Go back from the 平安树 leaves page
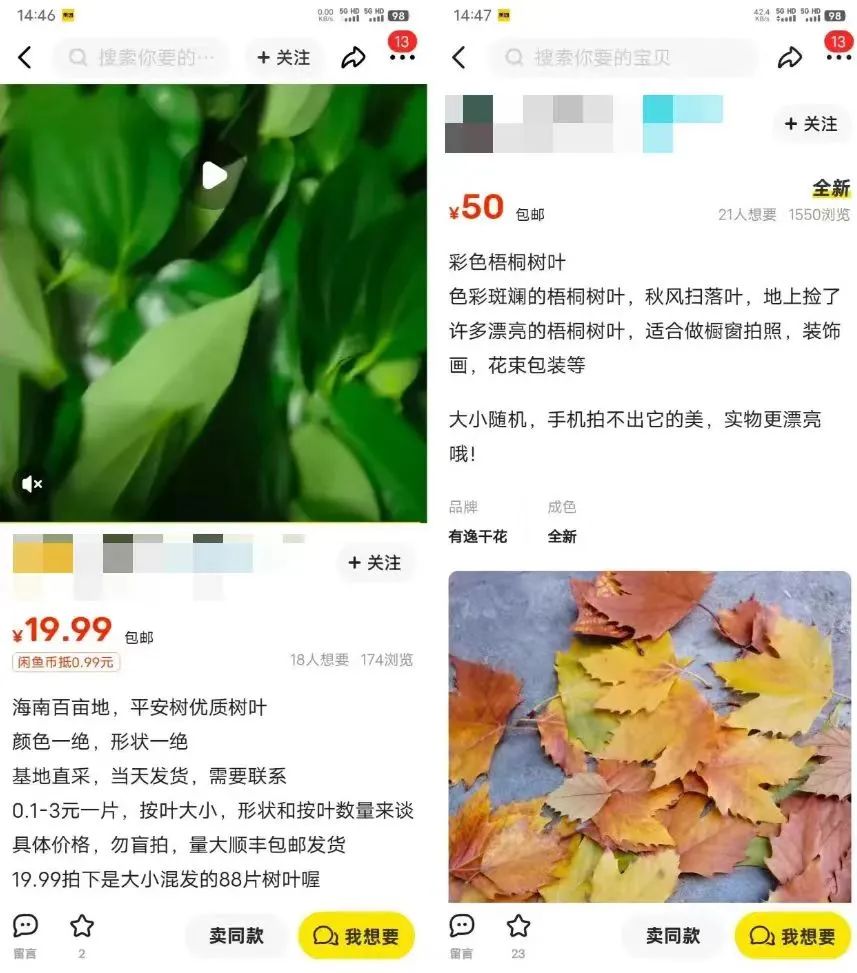 [24, 58]
